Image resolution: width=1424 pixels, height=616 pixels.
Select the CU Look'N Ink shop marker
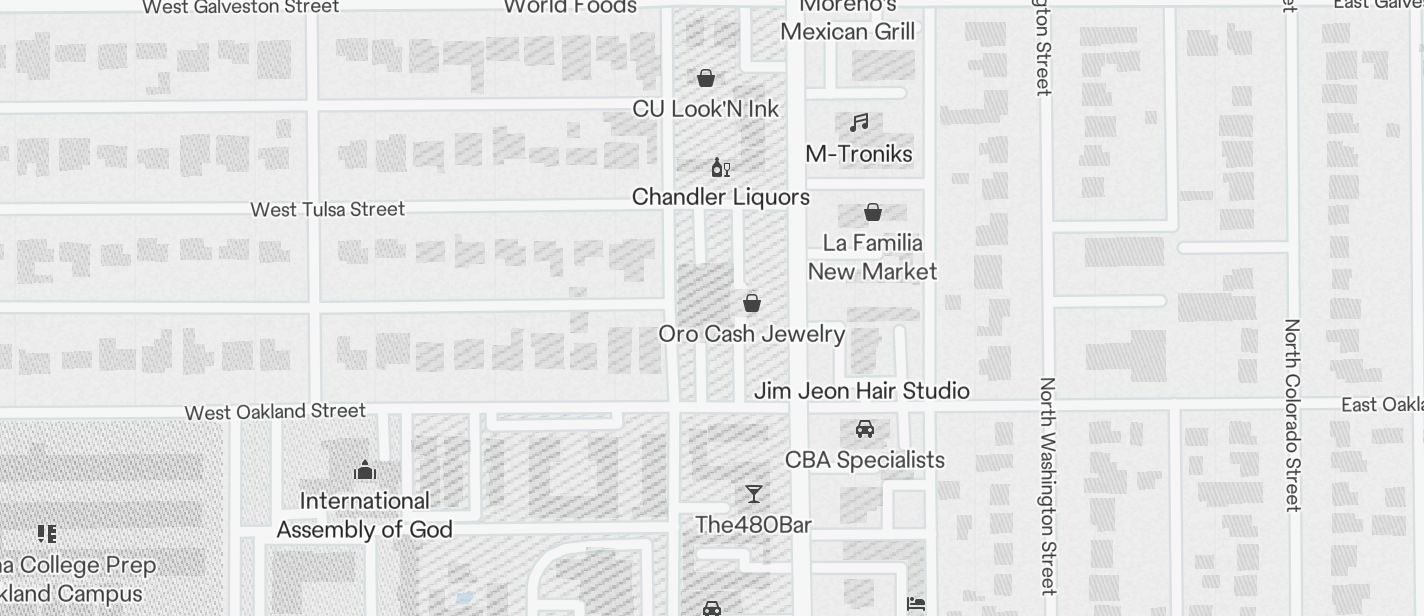pyautogui.click(x=706, y=78)
